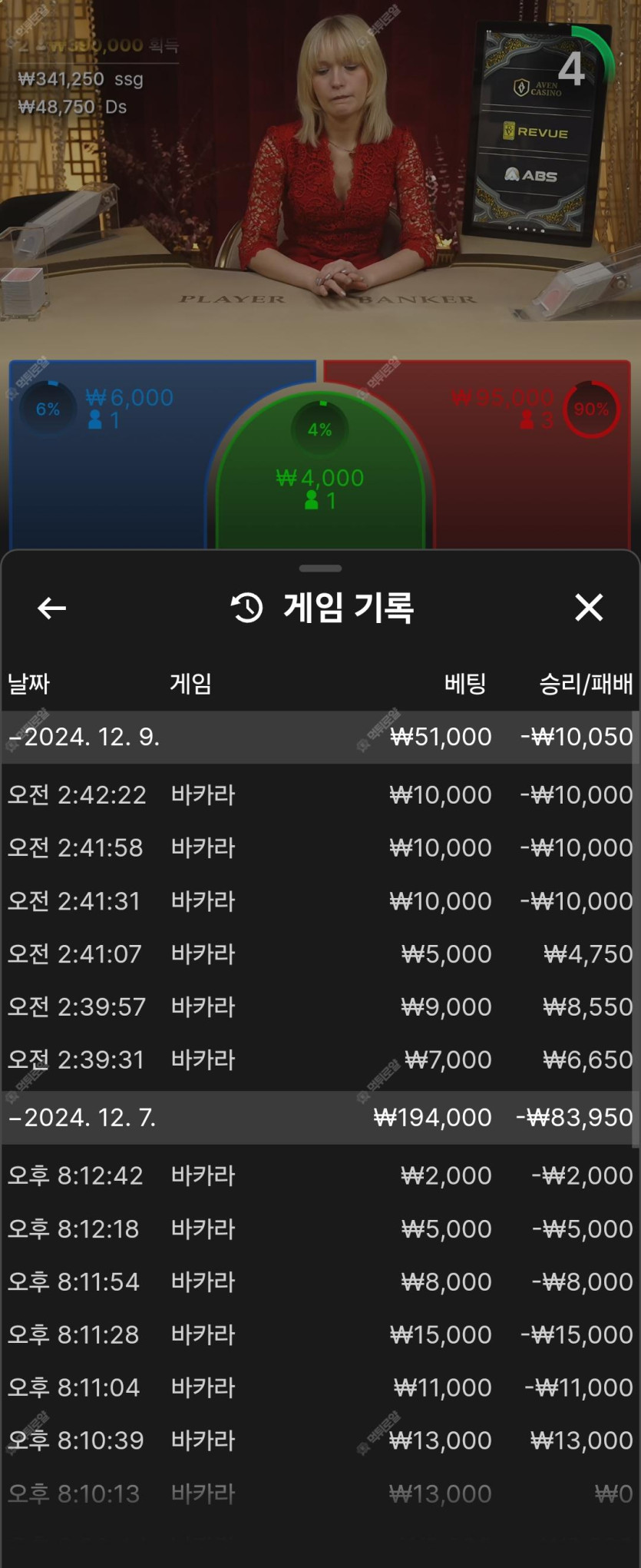Open the 오후 8:11:28 baccarat record
Image resolution: width=641 pixels, height=1568 pixels.
pos(319,1334)
